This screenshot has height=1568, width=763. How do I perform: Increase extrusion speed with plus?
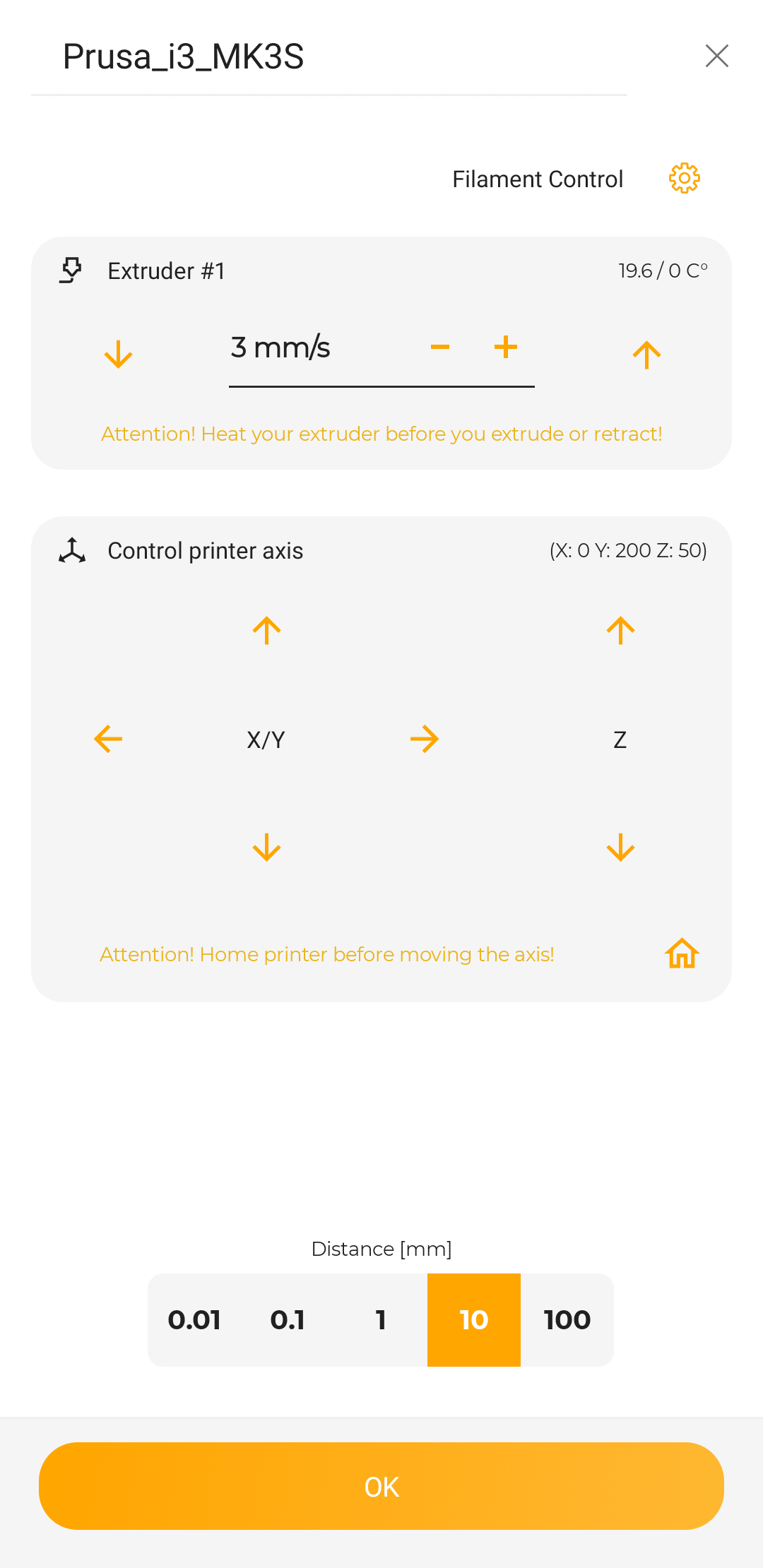pos(505,347)
